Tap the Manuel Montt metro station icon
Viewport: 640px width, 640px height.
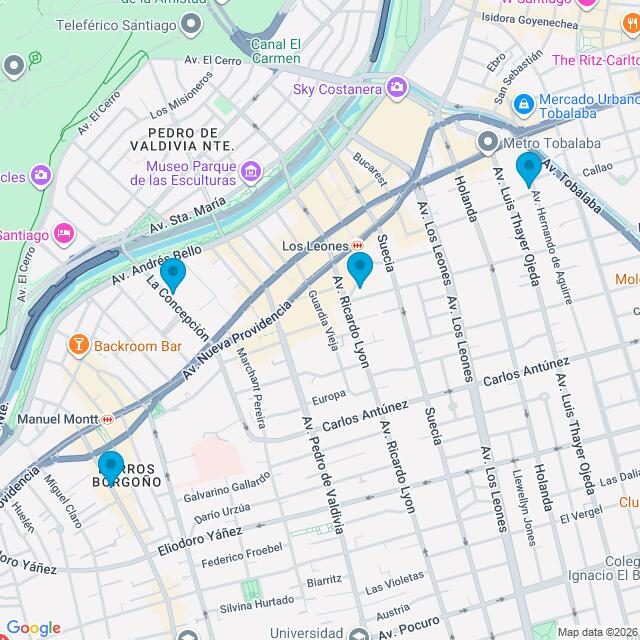(108, 419)
